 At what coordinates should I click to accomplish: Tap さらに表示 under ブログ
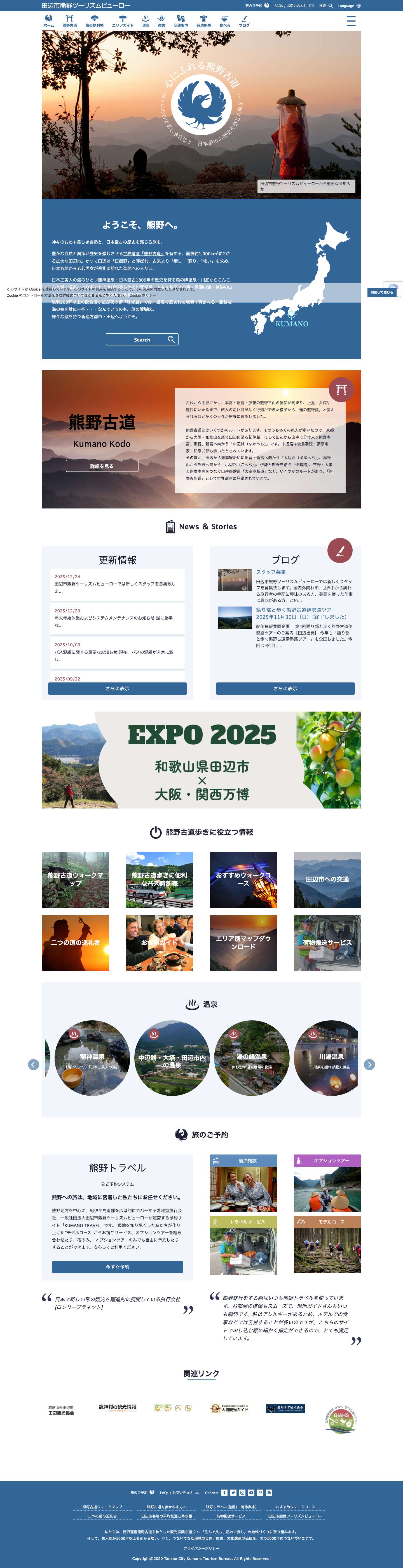[x=285, y=688]
